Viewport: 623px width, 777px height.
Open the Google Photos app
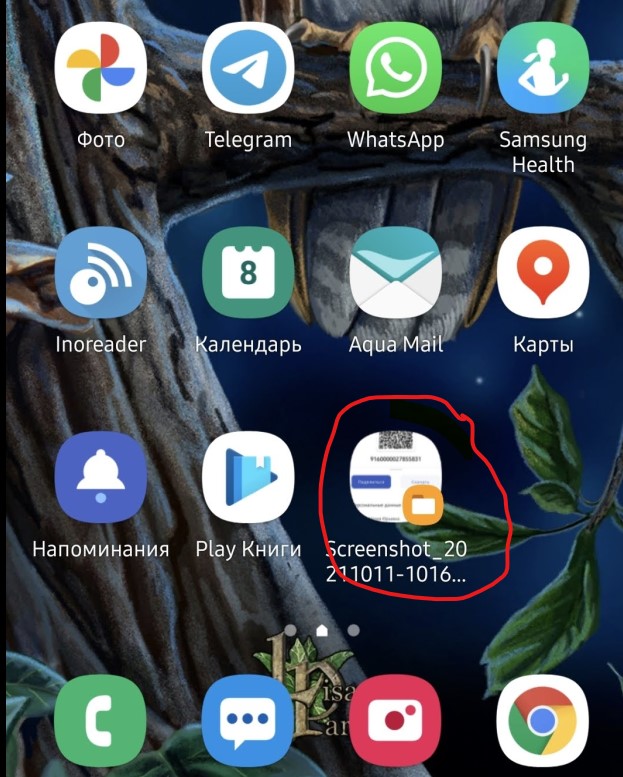[x=101, y=68]
